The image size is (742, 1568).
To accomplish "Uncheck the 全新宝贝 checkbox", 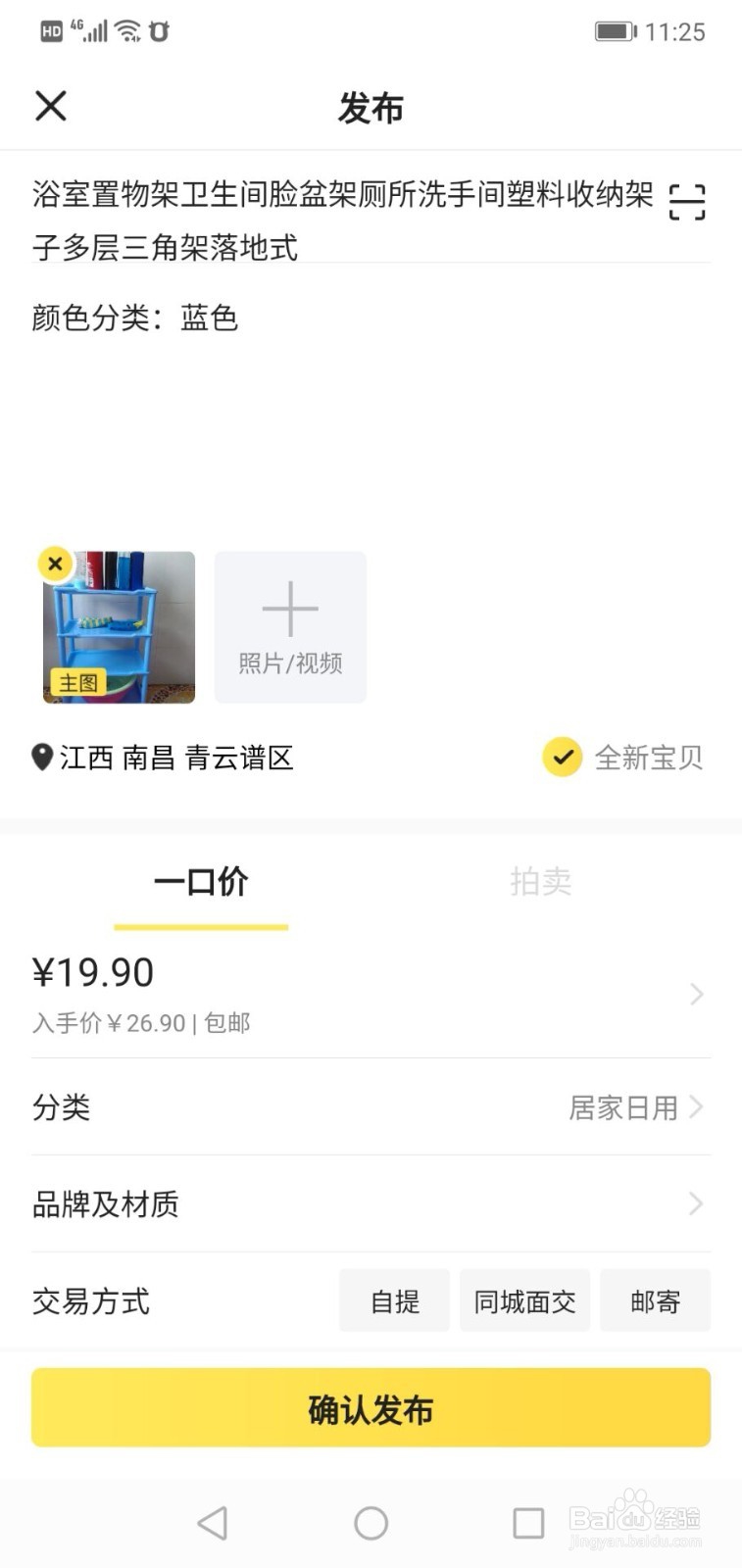I will tap(563, 758).
